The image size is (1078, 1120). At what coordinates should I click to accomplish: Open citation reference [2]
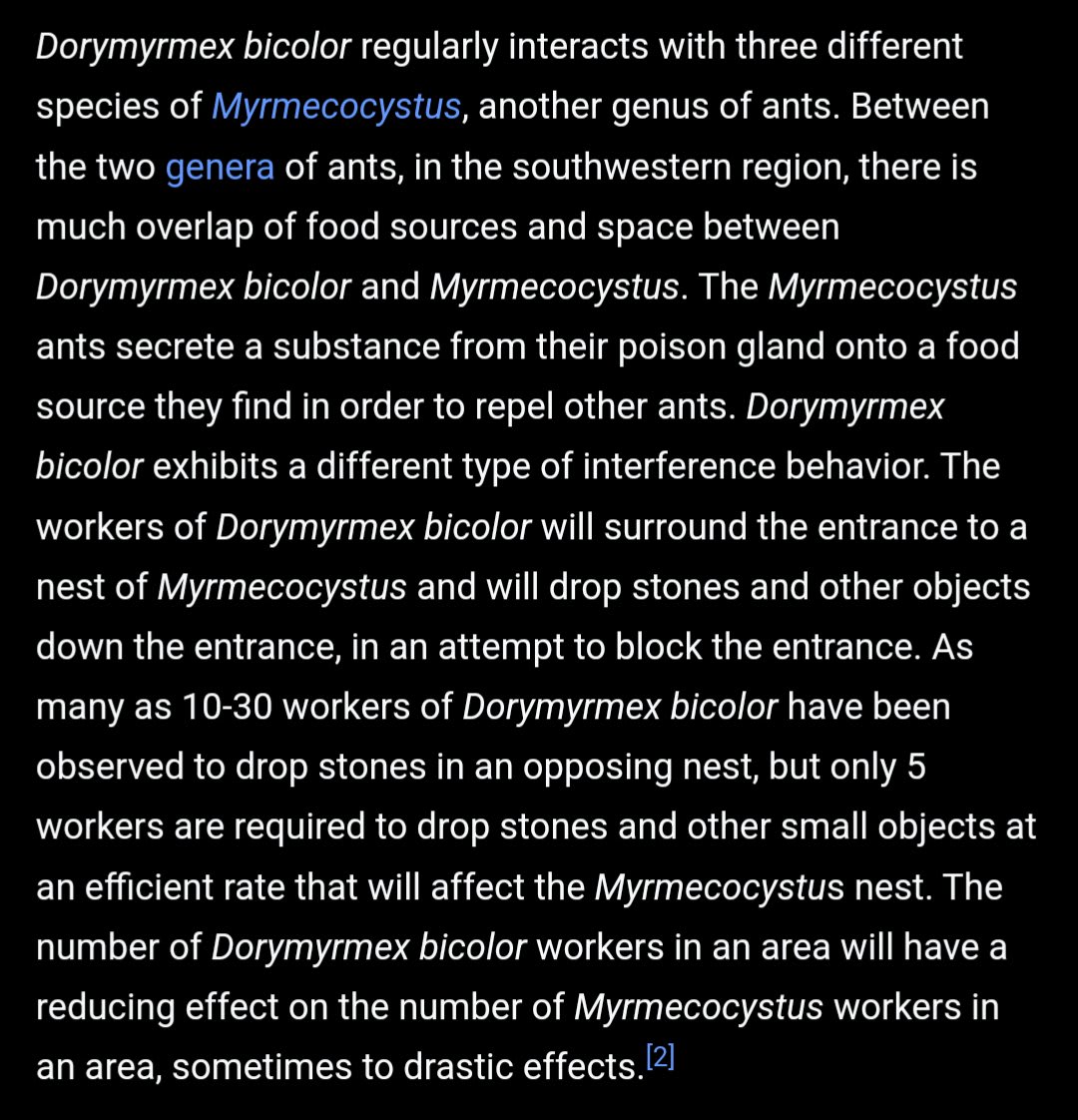[660, 1058]
